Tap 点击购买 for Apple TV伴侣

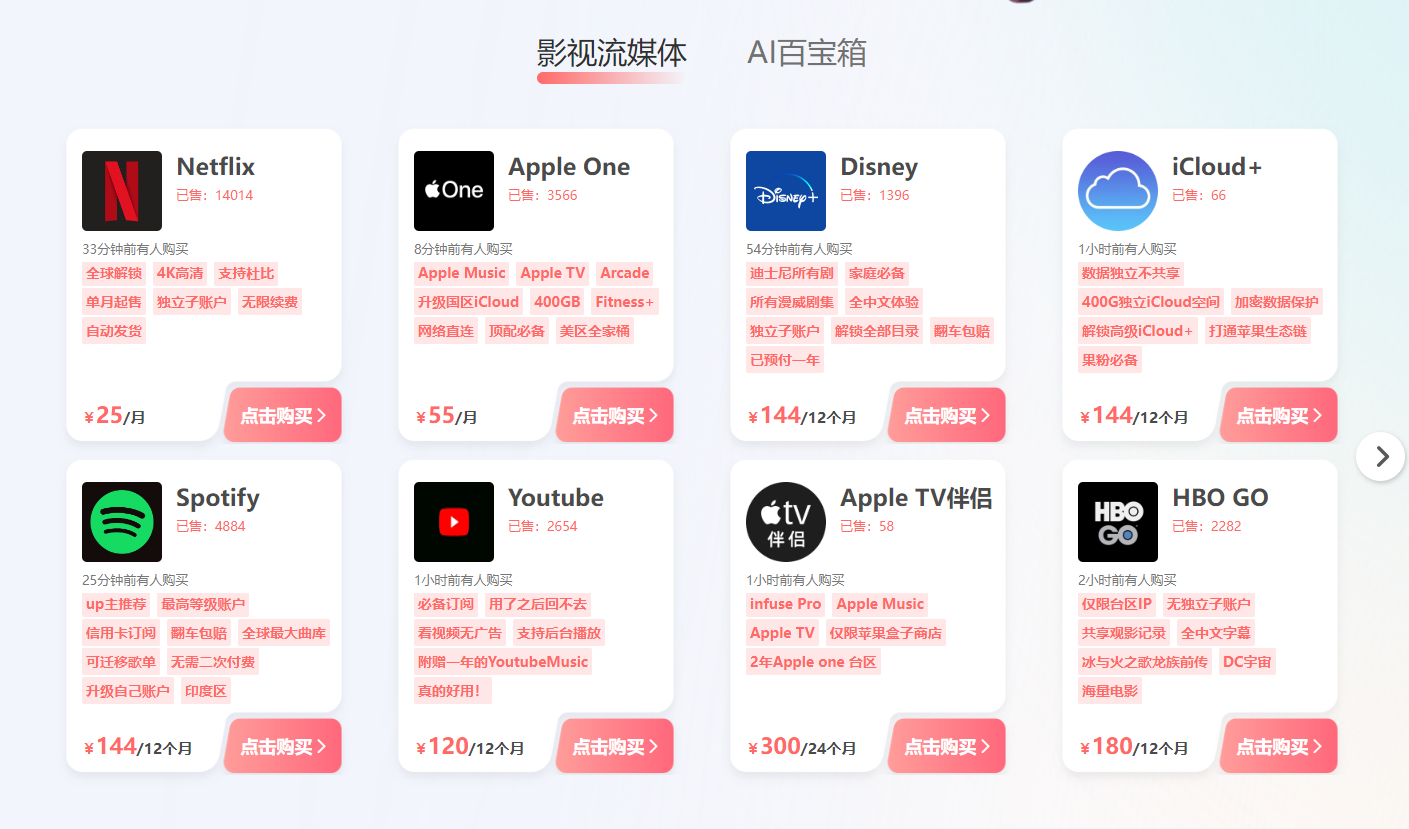click(947, 747)
